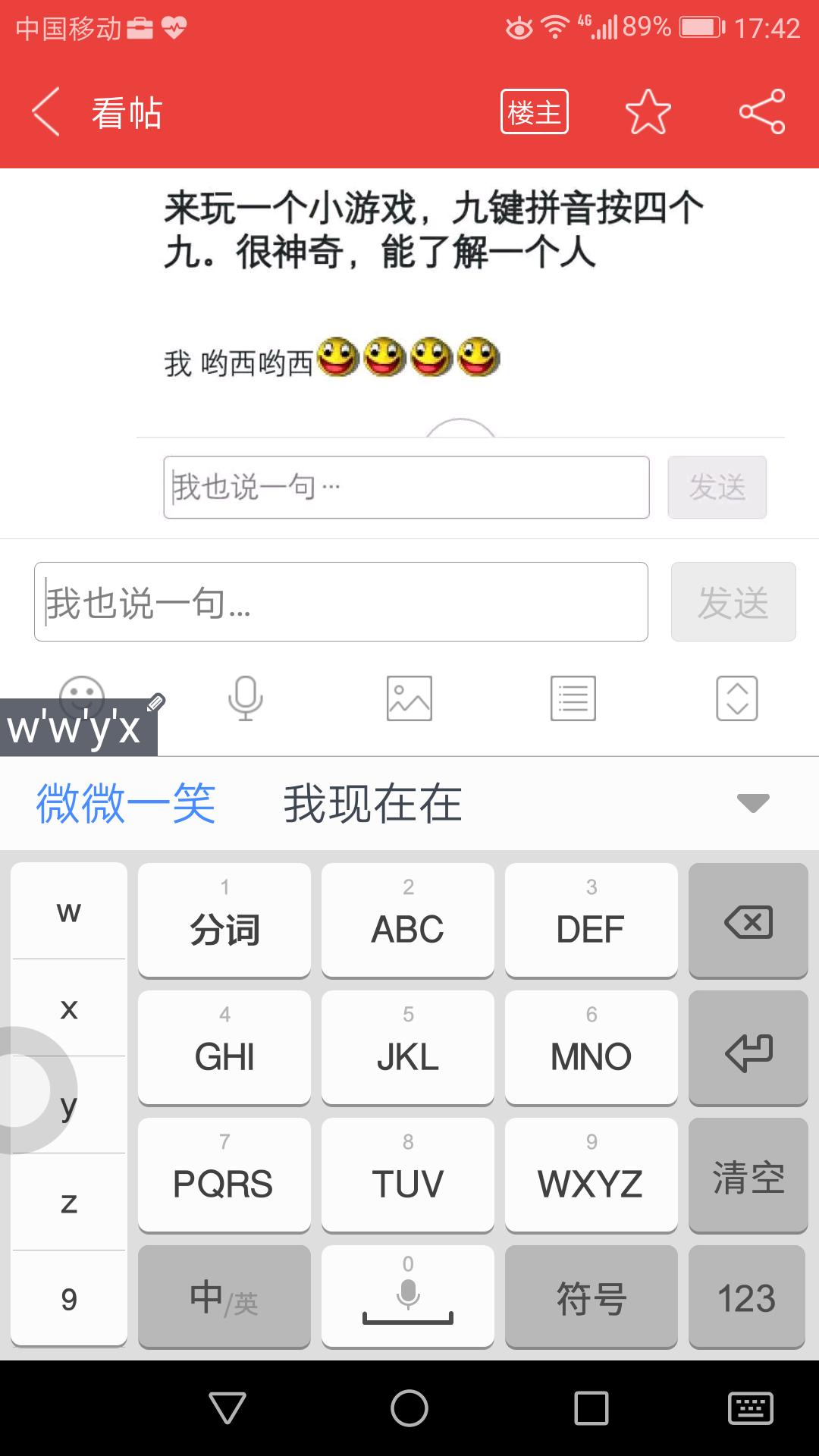This screenshot has width=819, height=1456.
Task: Go back from the 看帖 page
Action: (47, 111)
